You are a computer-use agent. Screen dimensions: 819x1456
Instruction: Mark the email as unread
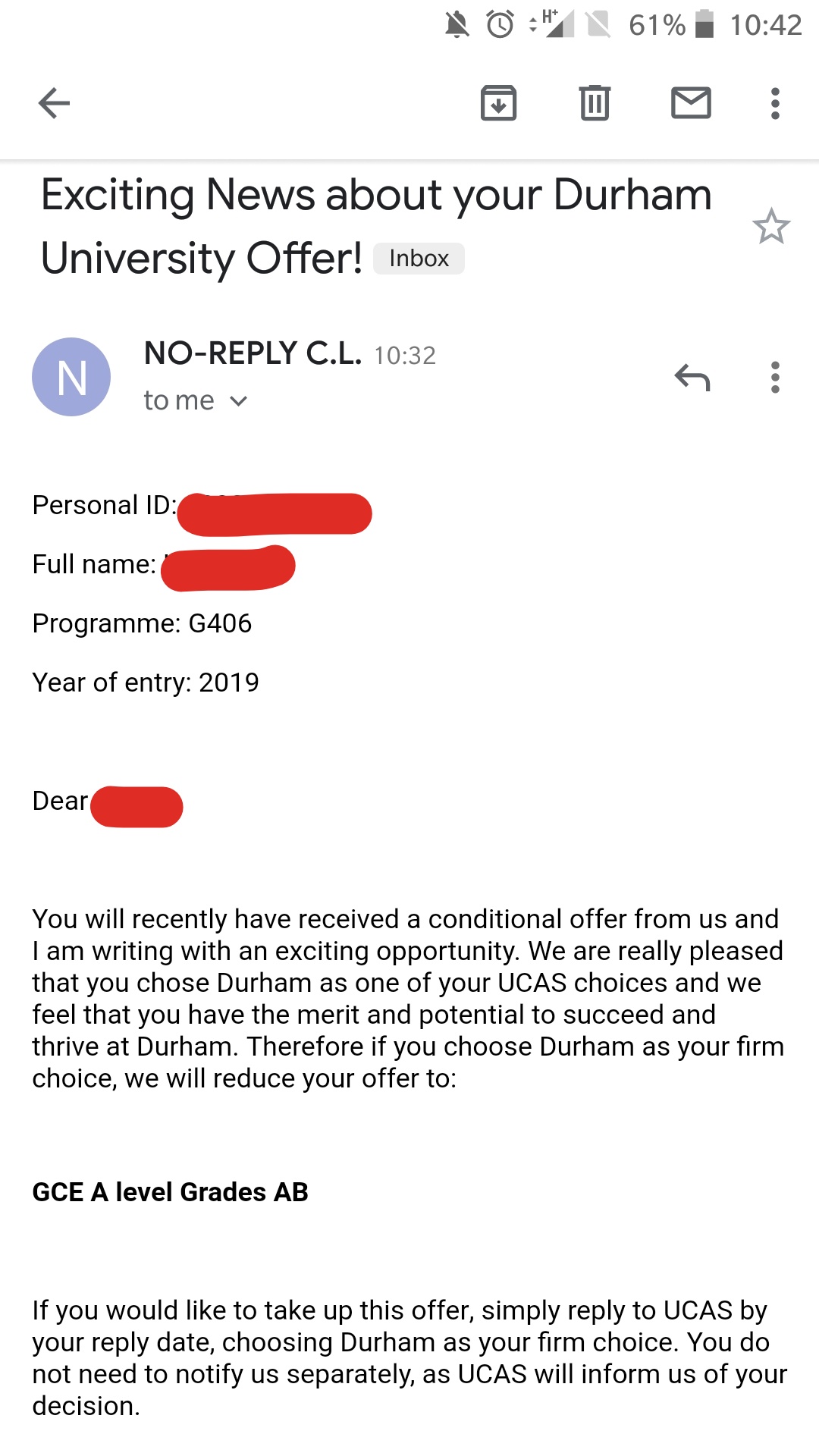(690, 104)
